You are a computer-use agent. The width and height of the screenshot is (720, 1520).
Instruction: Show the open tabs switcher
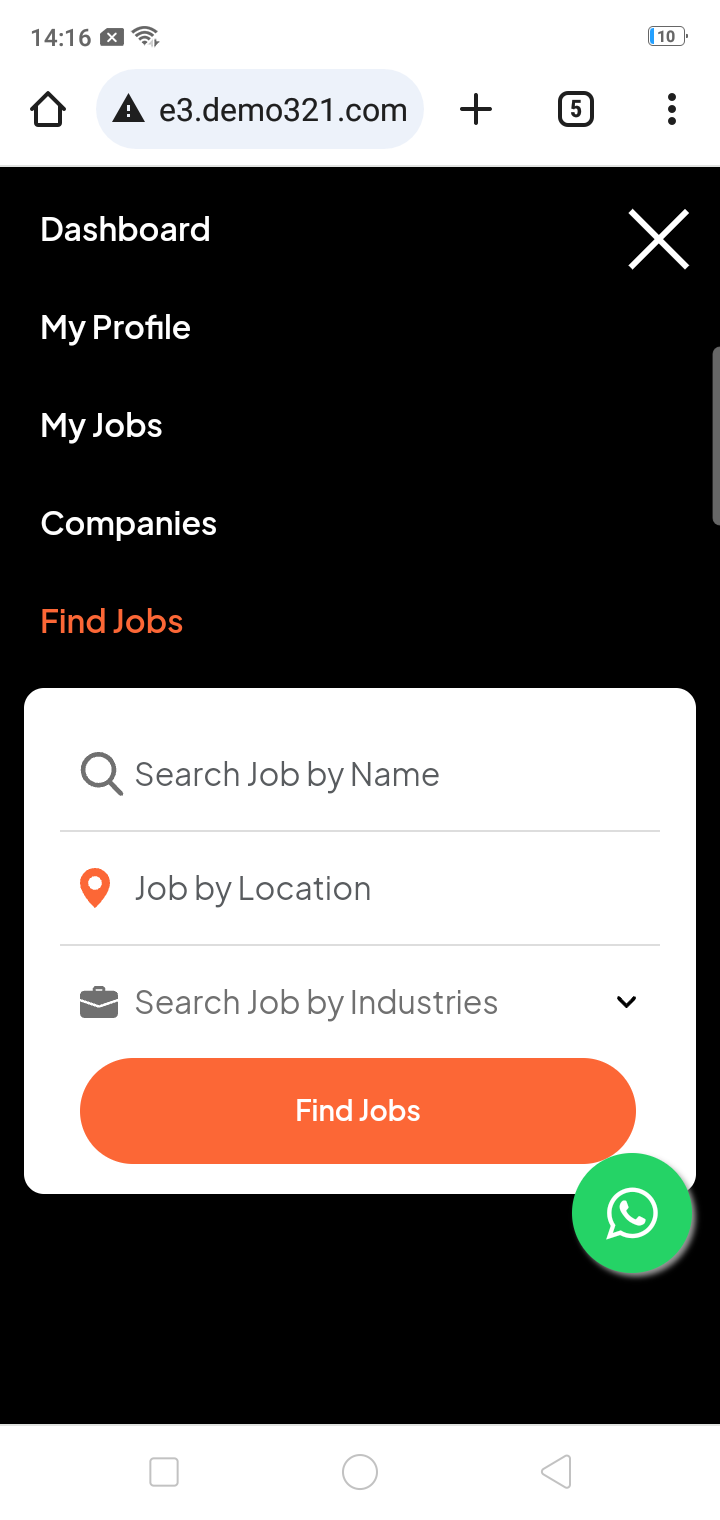point(575,109)
